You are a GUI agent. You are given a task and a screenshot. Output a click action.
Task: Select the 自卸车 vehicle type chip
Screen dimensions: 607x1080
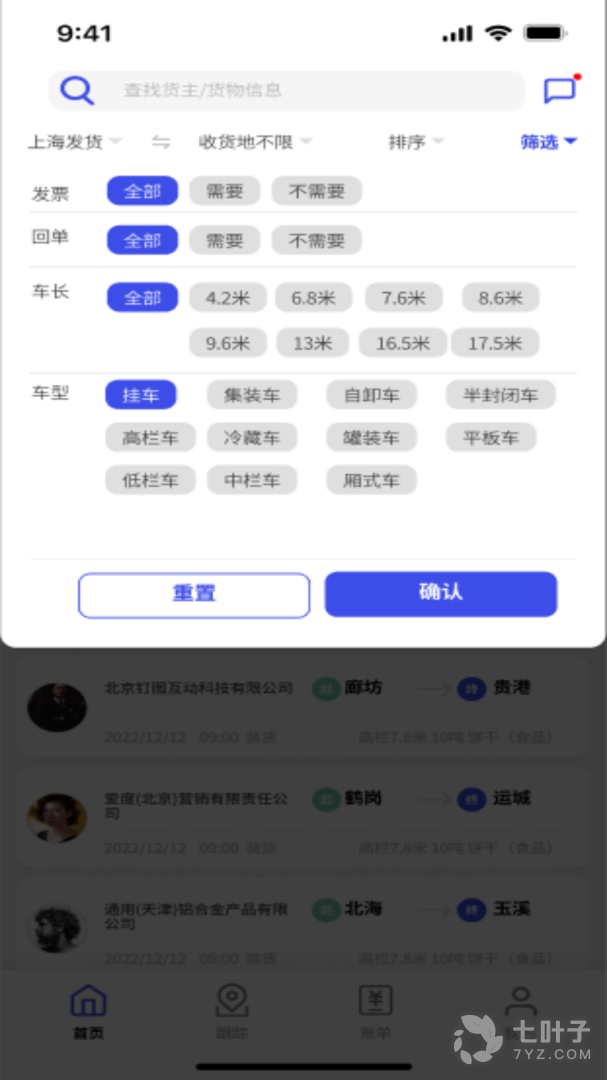tap(371, 395)
